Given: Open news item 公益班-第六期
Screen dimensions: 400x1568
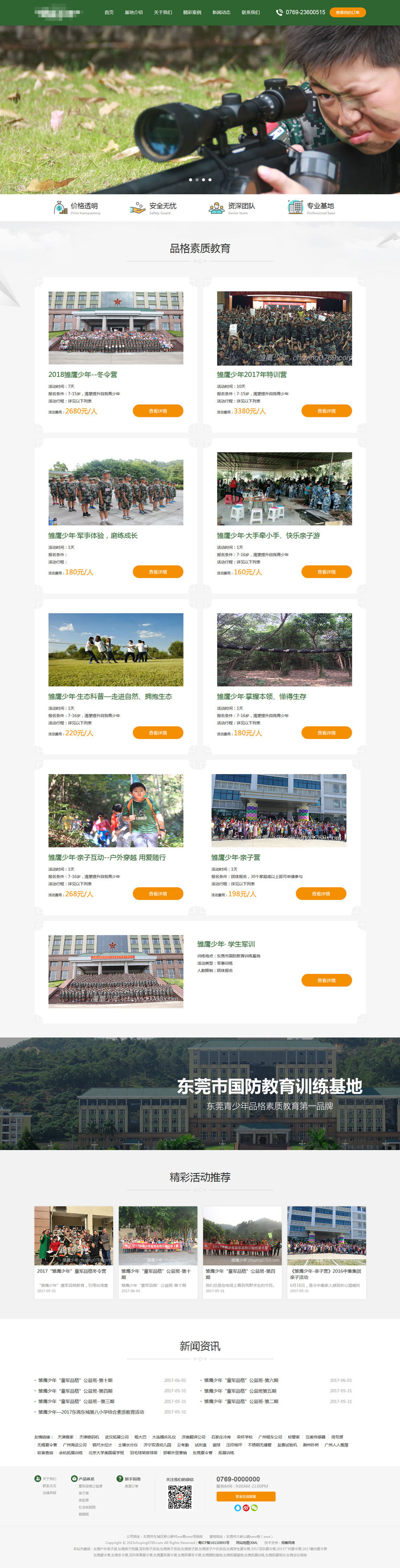Looking at the screenshot, I should pyautogui.click(x=241, y=1380).
